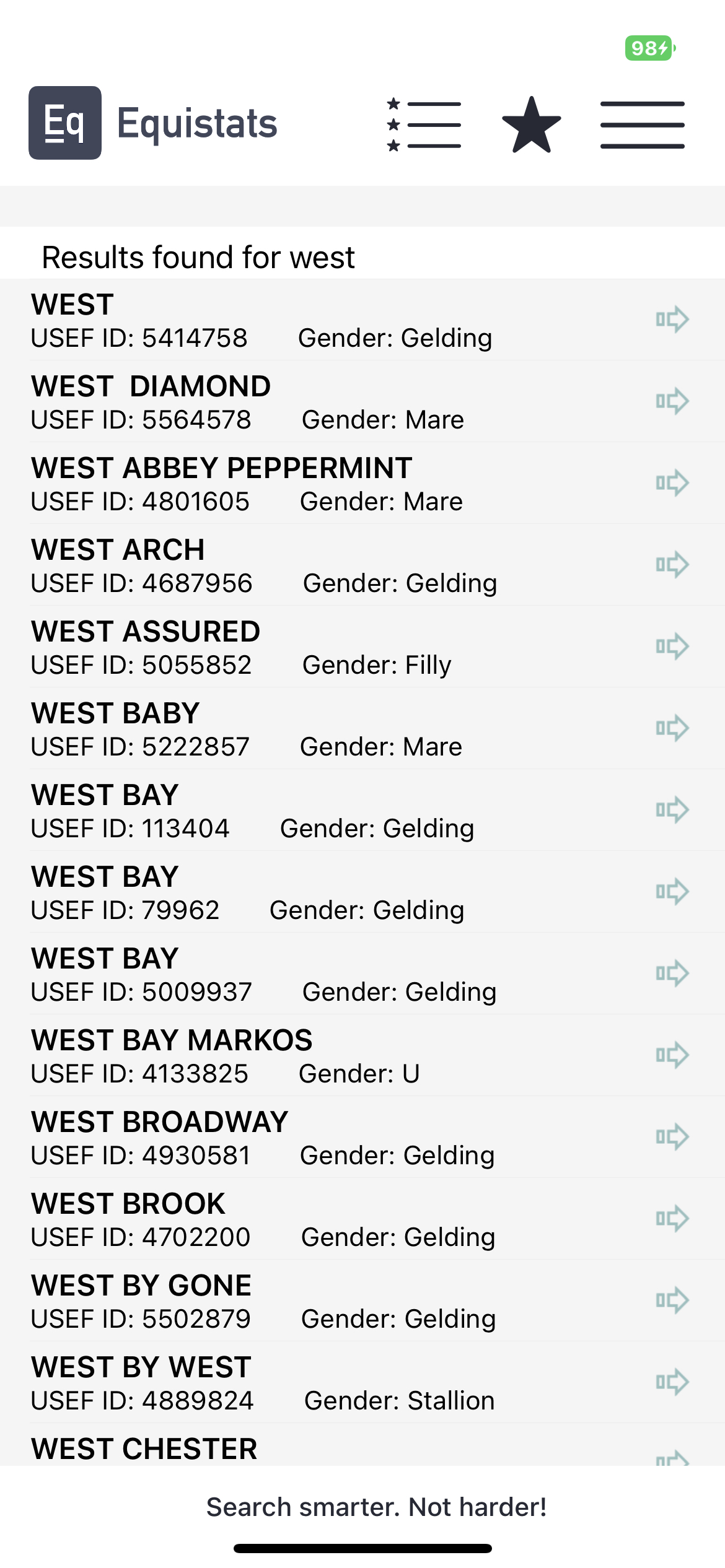This screenshot has height=1568, width=725.
Task: Open the hamburger menu
Action: (642, 124)
